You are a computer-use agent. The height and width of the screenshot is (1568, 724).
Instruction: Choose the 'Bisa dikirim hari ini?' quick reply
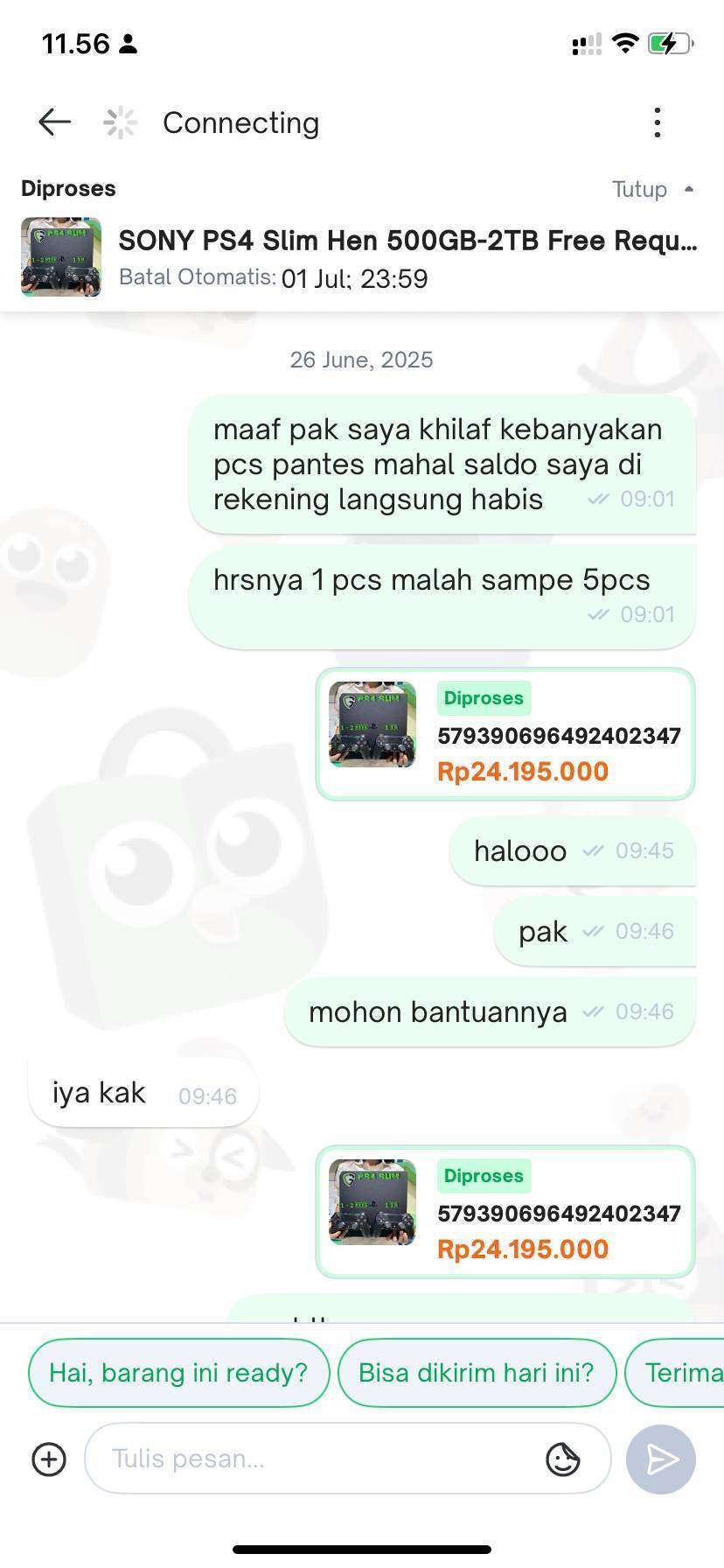477,1372
